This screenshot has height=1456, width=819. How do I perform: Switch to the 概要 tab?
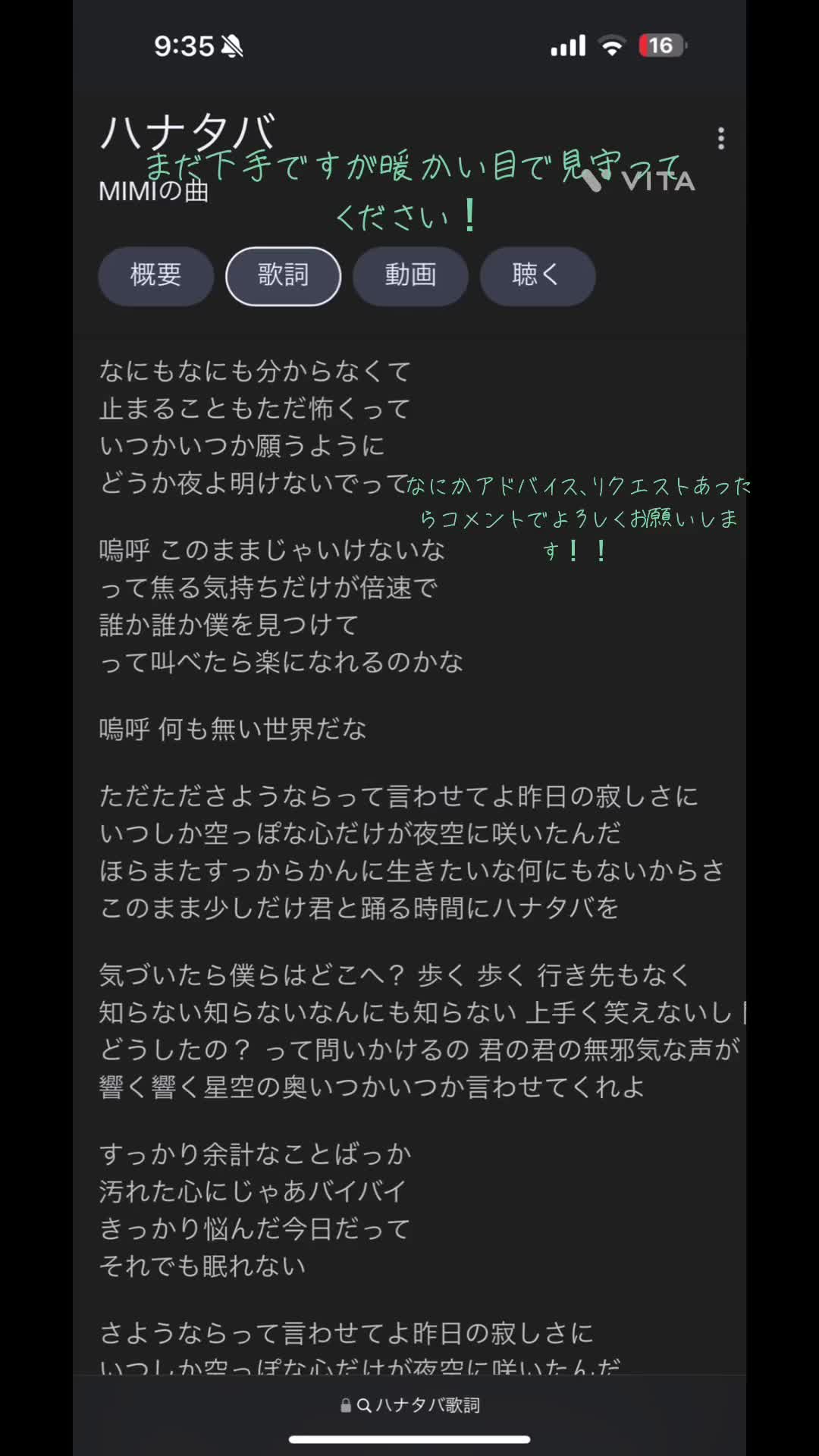click(155, 275)
